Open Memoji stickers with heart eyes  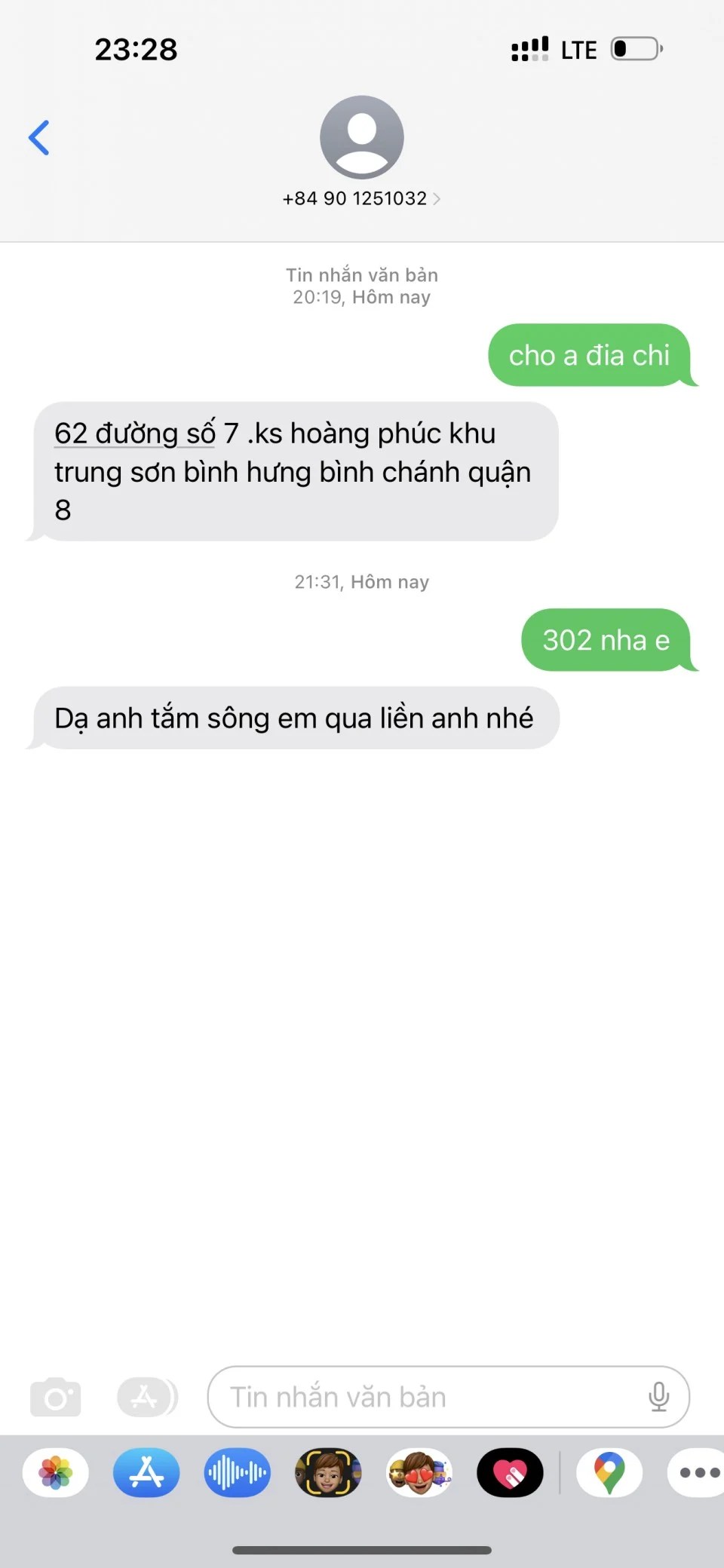tap(419, 1472)
